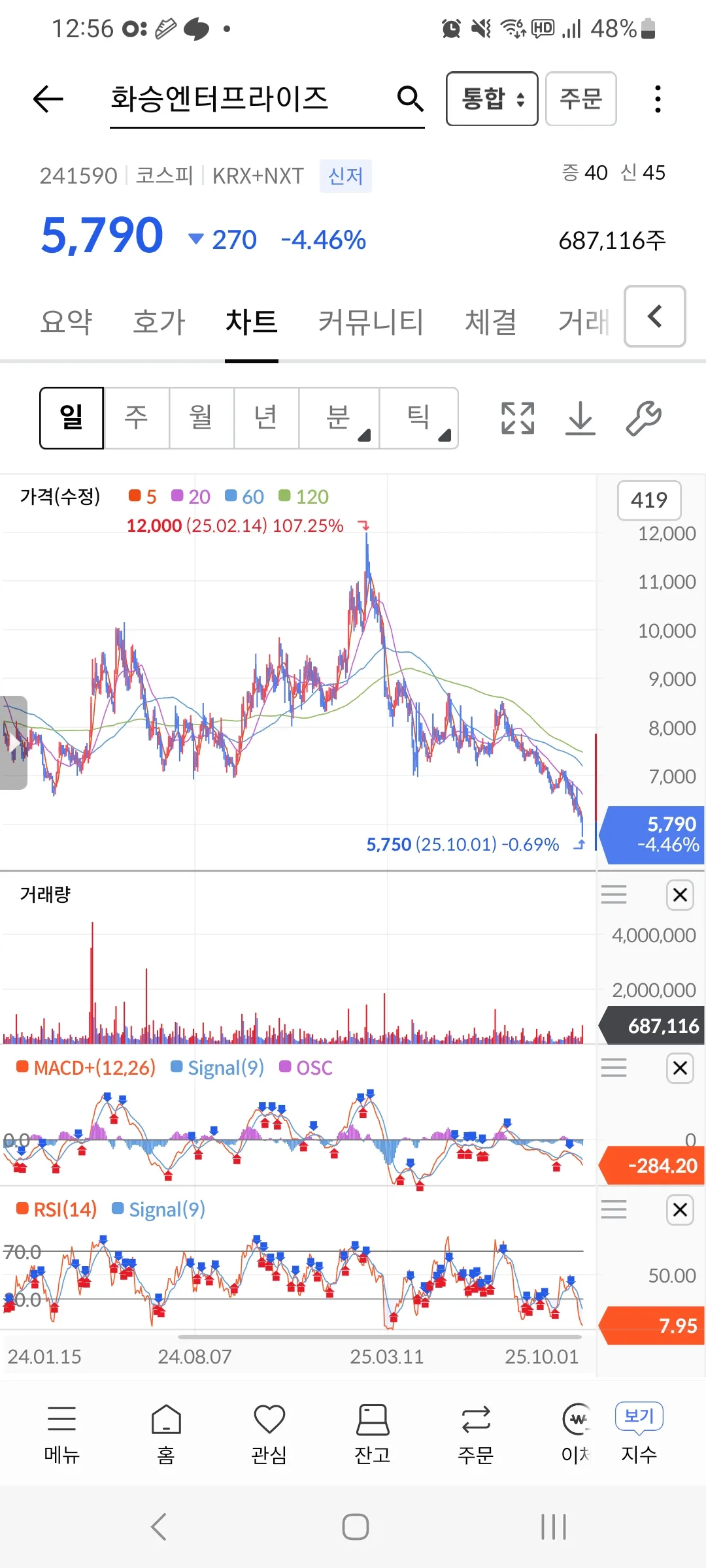This screenshot has height=1568, width=706.
Task: Go back using the top-left arrow
Action: click(x=48, y=99)
